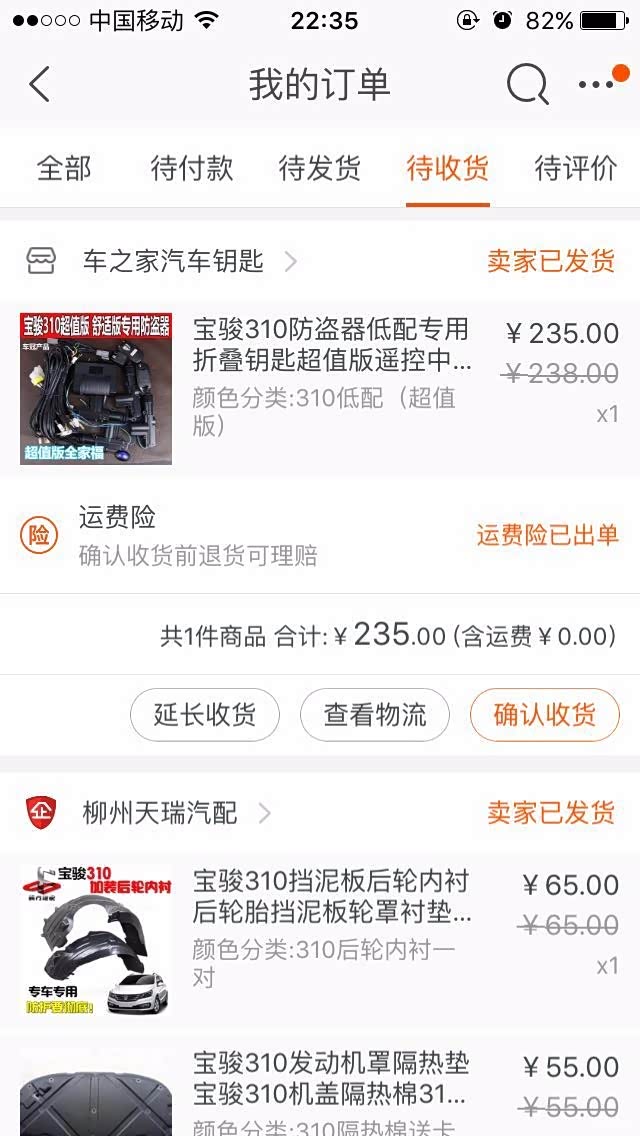Open the three-dot overflow menu
This screenshot has width=640, height=1136.
pyautogui.click(x=598, y=85)
